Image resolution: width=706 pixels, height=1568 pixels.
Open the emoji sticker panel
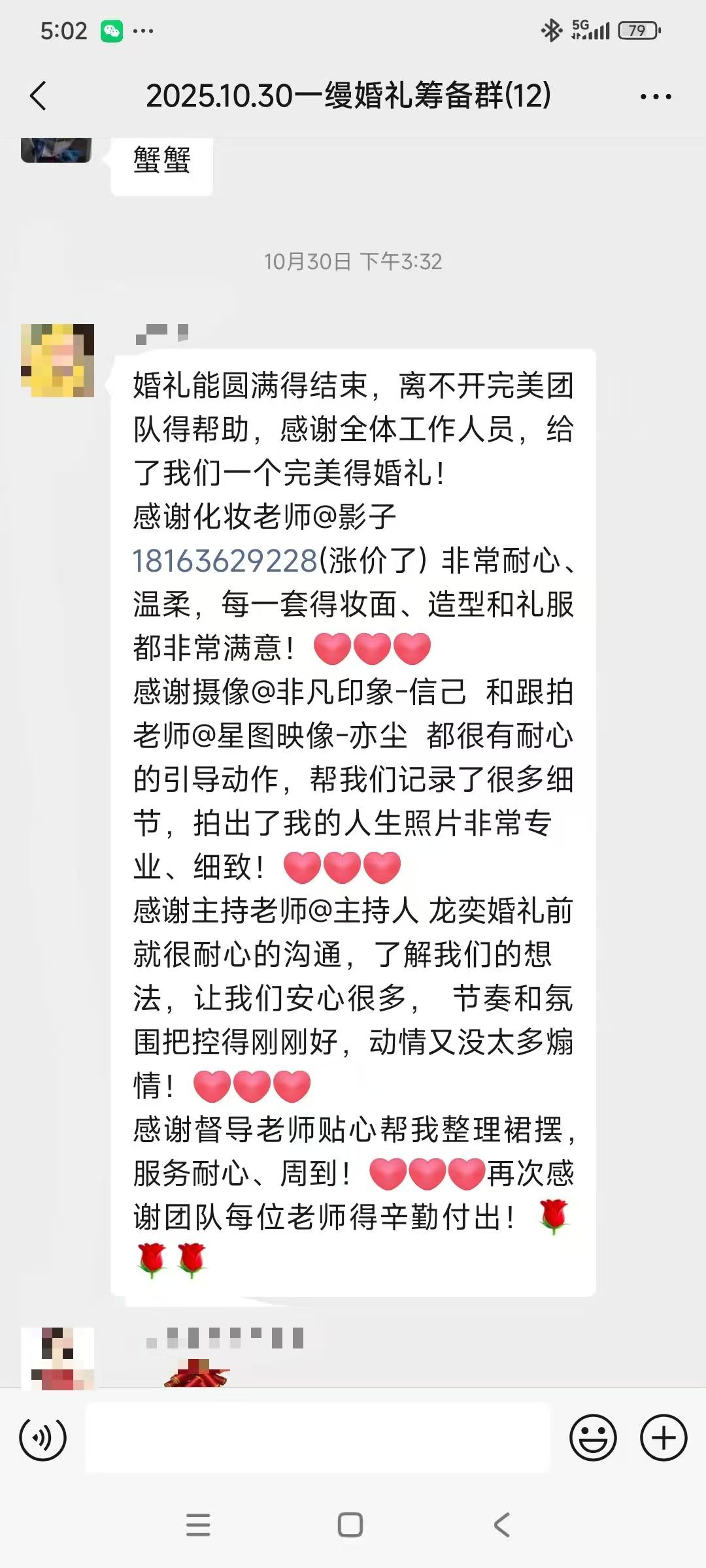(x=593, y=1438)
